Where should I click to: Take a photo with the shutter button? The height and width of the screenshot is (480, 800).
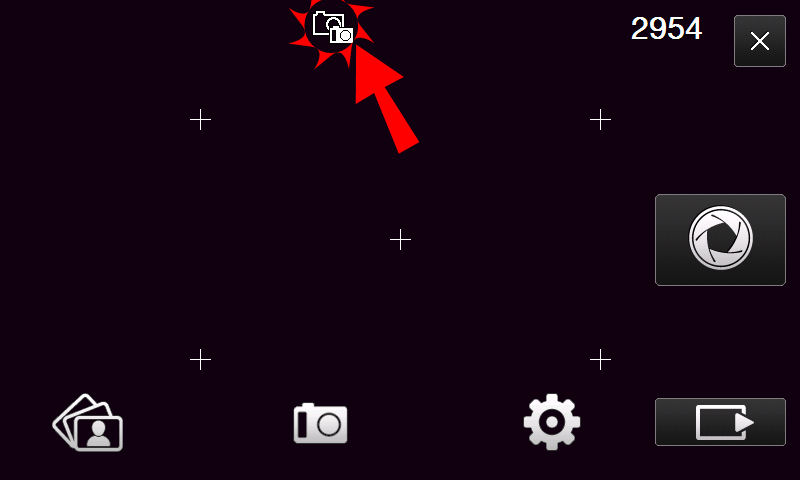click(720, 240)
